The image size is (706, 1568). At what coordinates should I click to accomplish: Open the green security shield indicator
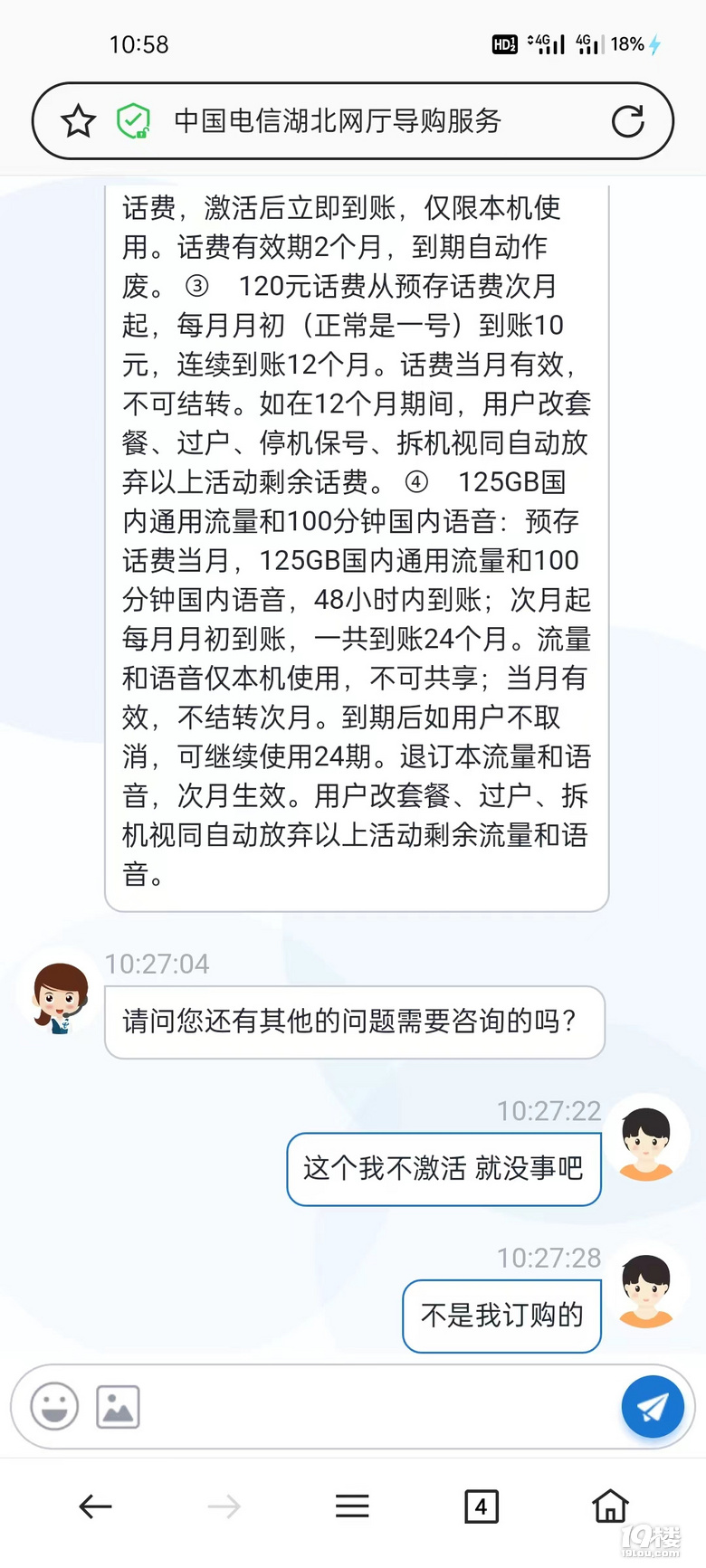click(132, 120)
